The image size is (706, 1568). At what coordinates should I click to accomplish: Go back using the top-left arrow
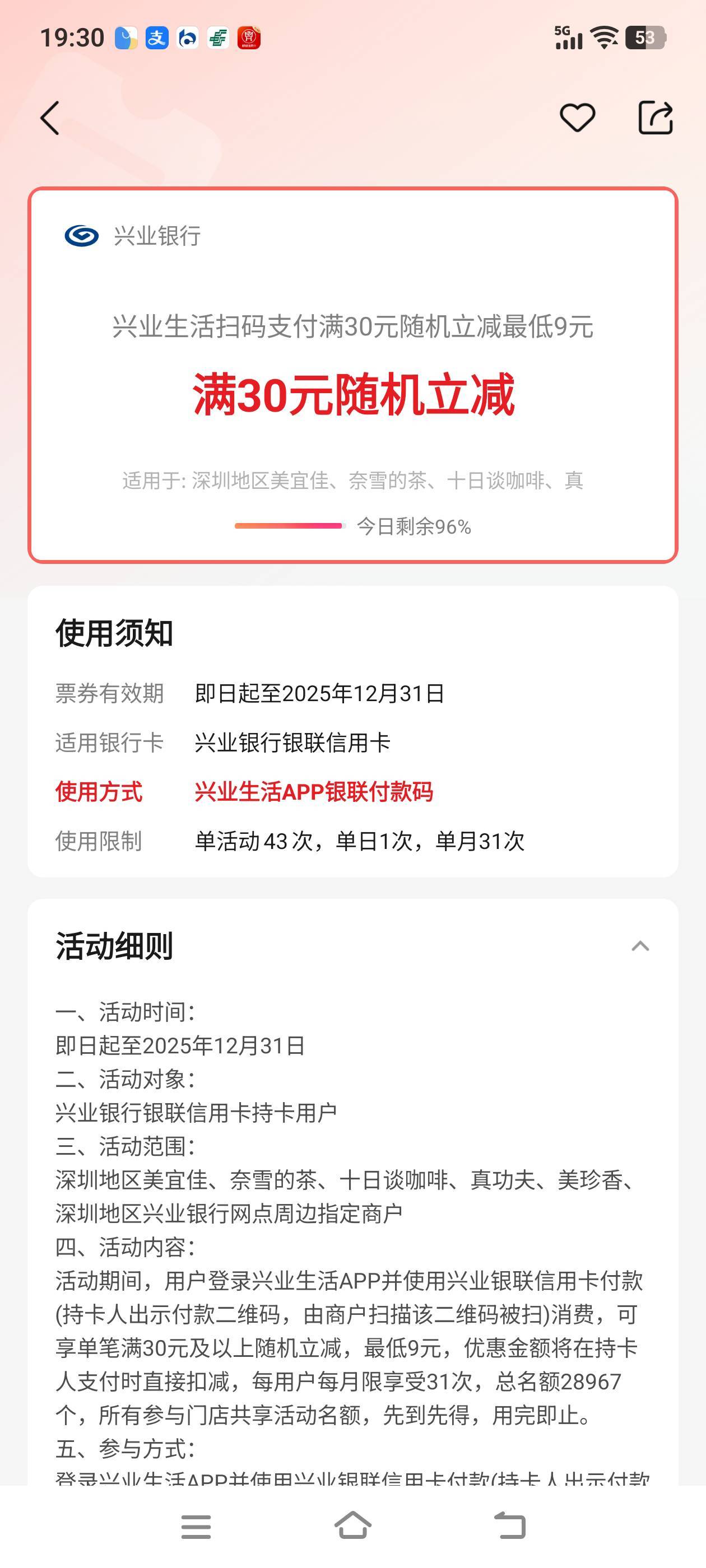point(50,118)
